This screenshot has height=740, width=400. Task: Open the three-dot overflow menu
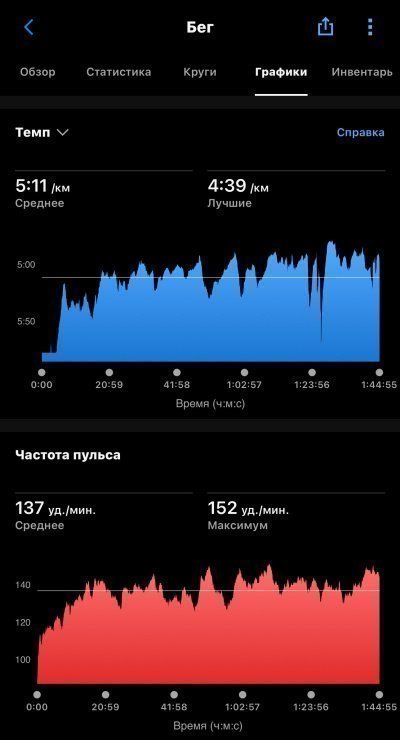(370, 27)
